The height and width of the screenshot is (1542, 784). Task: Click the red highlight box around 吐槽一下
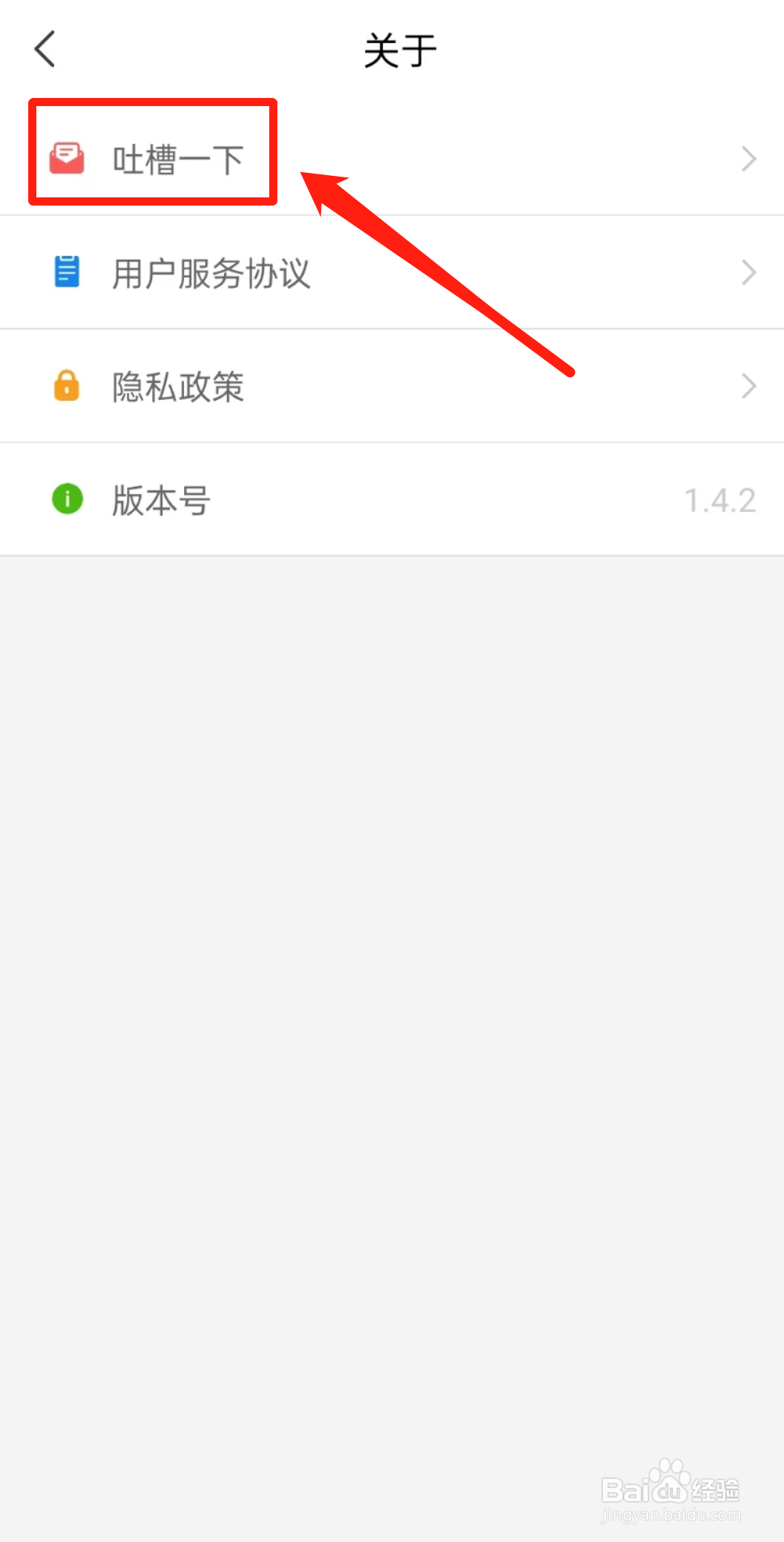[152, 151]
